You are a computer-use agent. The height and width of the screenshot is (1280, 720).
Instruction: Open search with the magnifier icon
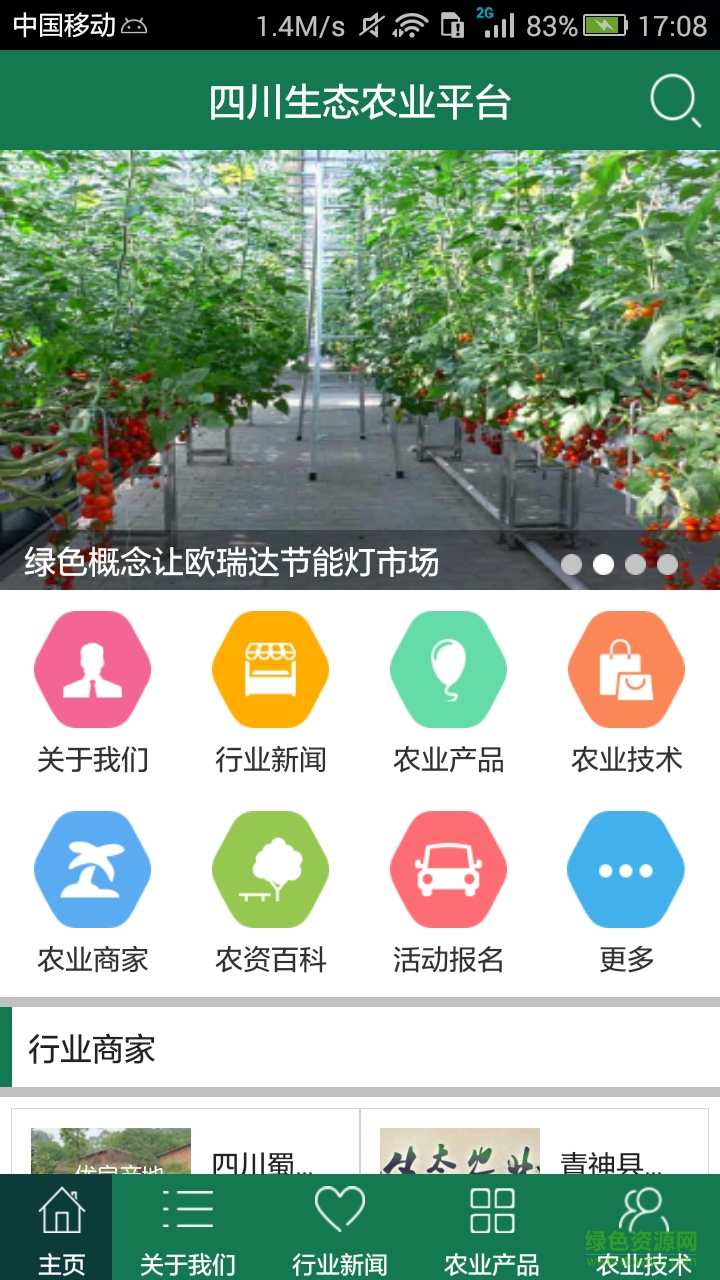(x=674, y=100)
